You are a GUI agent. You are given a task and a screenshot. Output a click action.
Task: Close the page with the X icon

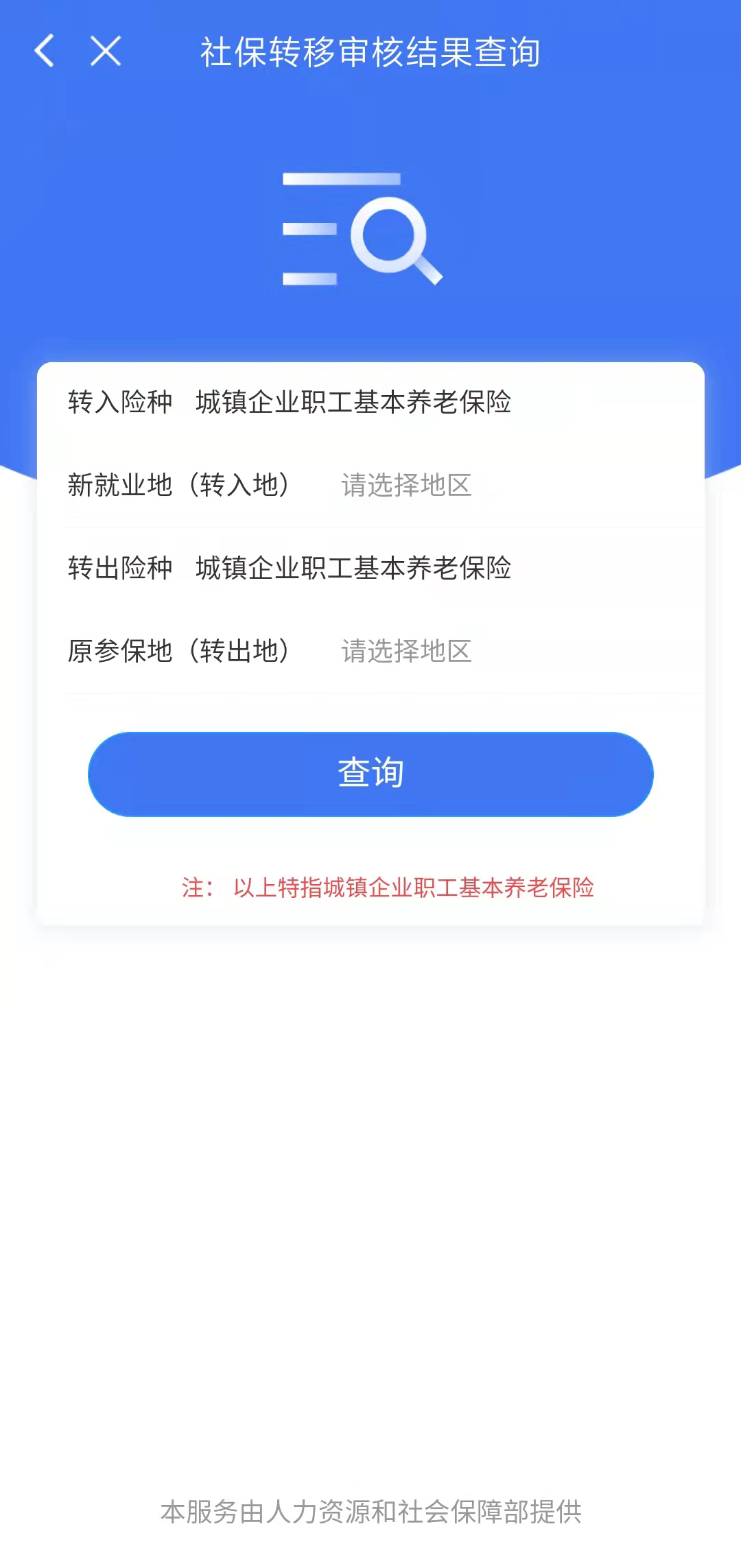[106, 51]
